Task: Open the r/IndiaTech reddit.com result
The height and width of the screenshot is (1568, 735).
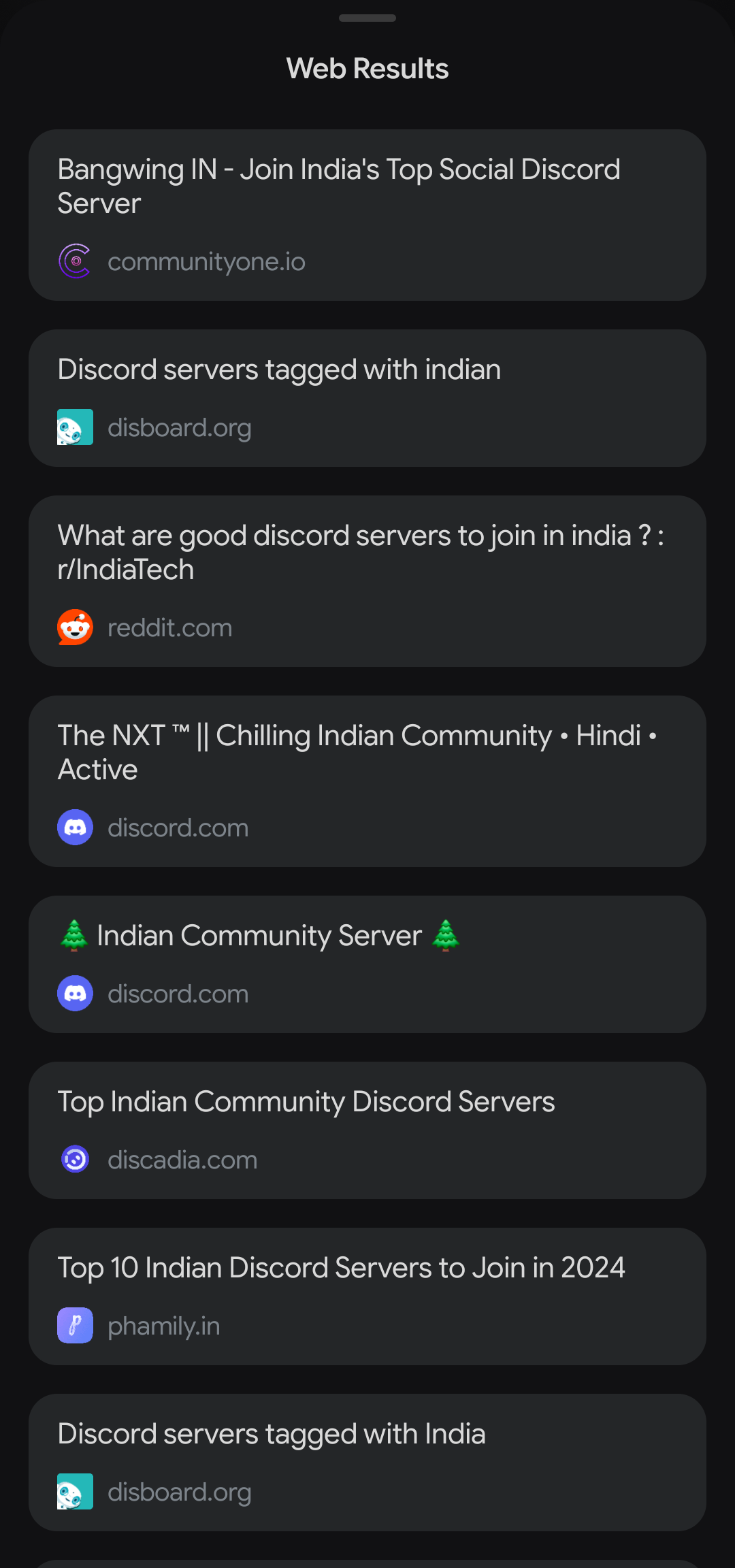Action: point(367,581)
